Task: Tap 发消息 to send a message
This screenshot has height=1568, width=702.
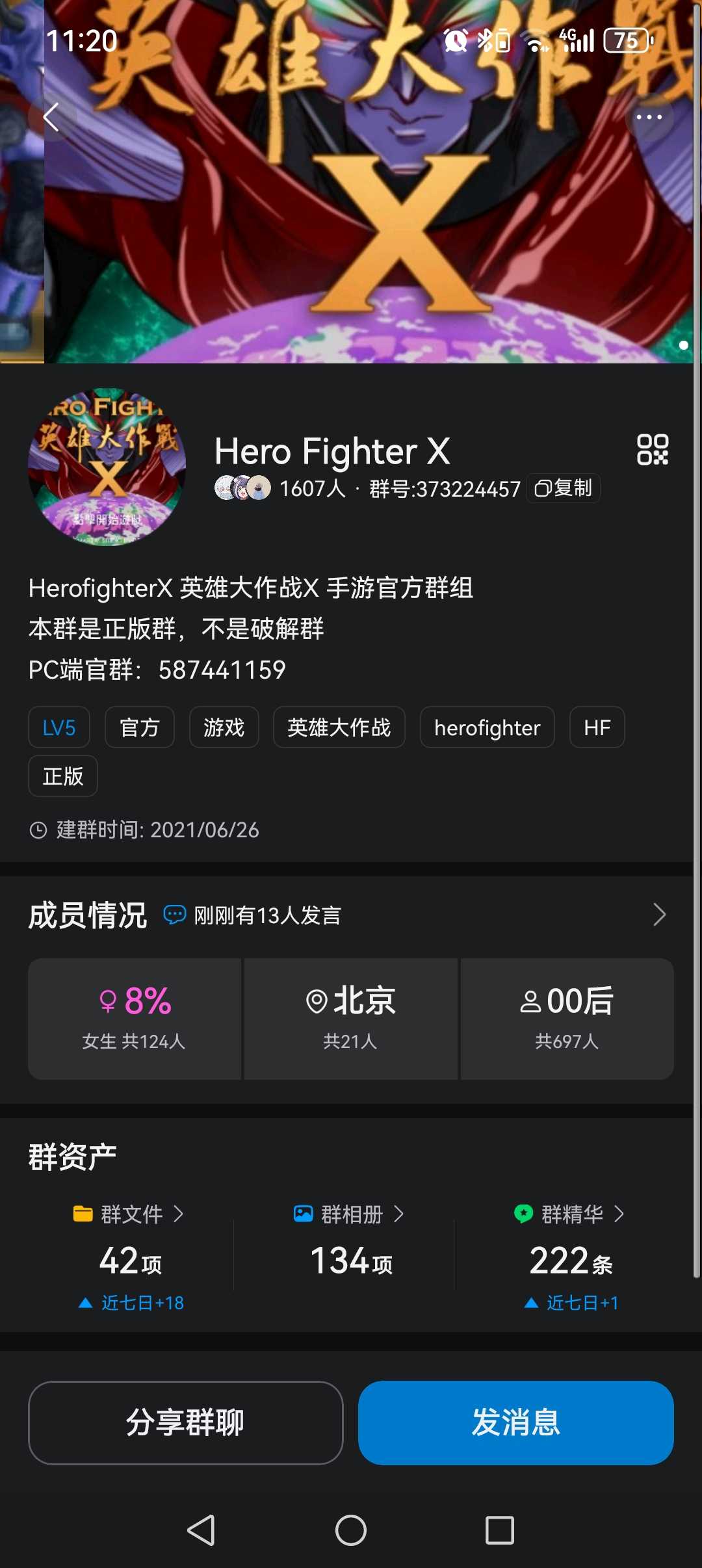Action: (515, 1422)
